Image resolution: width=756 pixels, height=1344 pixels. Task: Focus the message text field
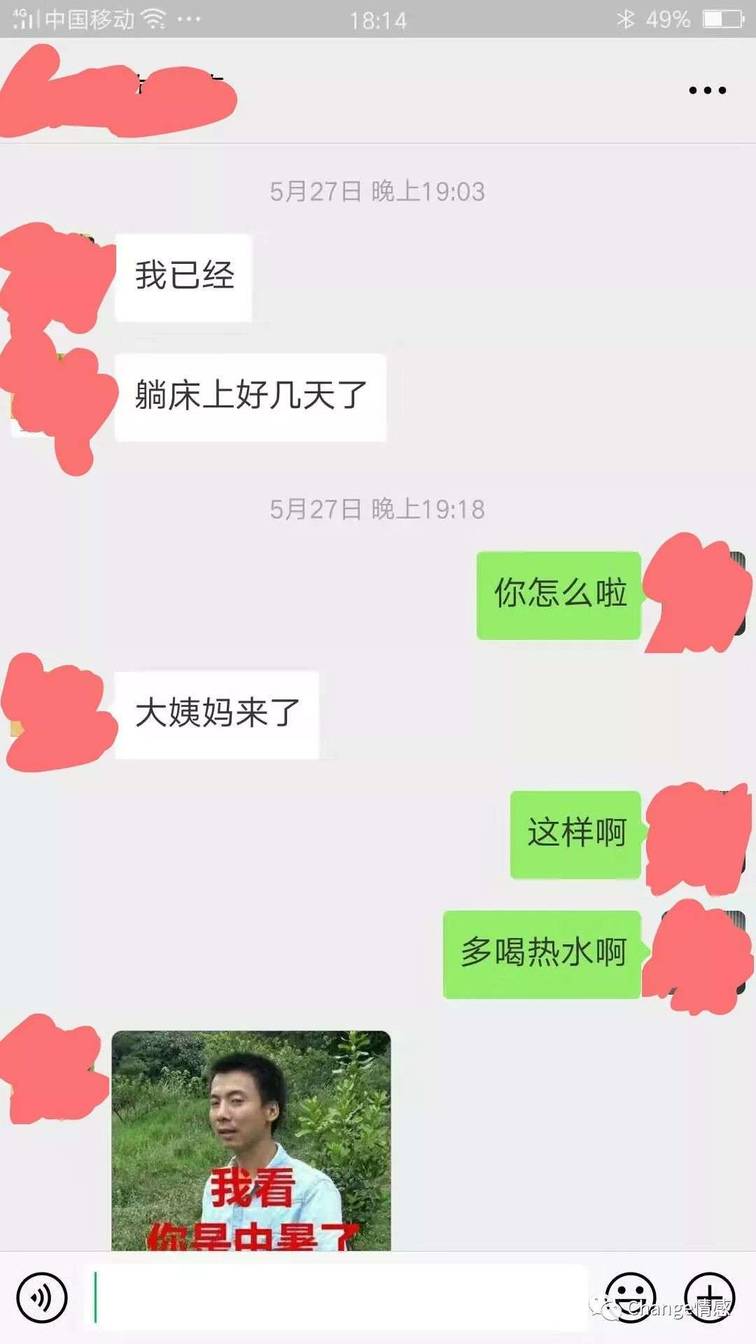point(340,1297)
